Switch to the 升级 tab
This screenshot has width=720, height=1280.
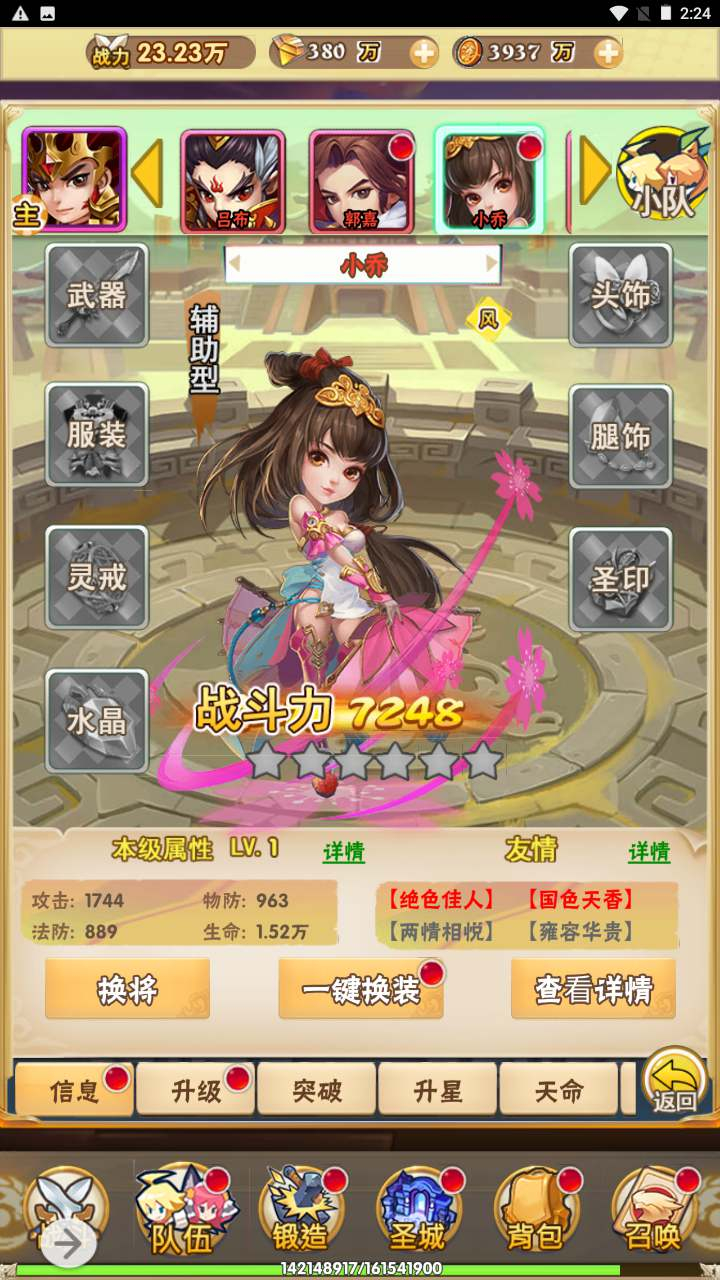[196, 1089]
